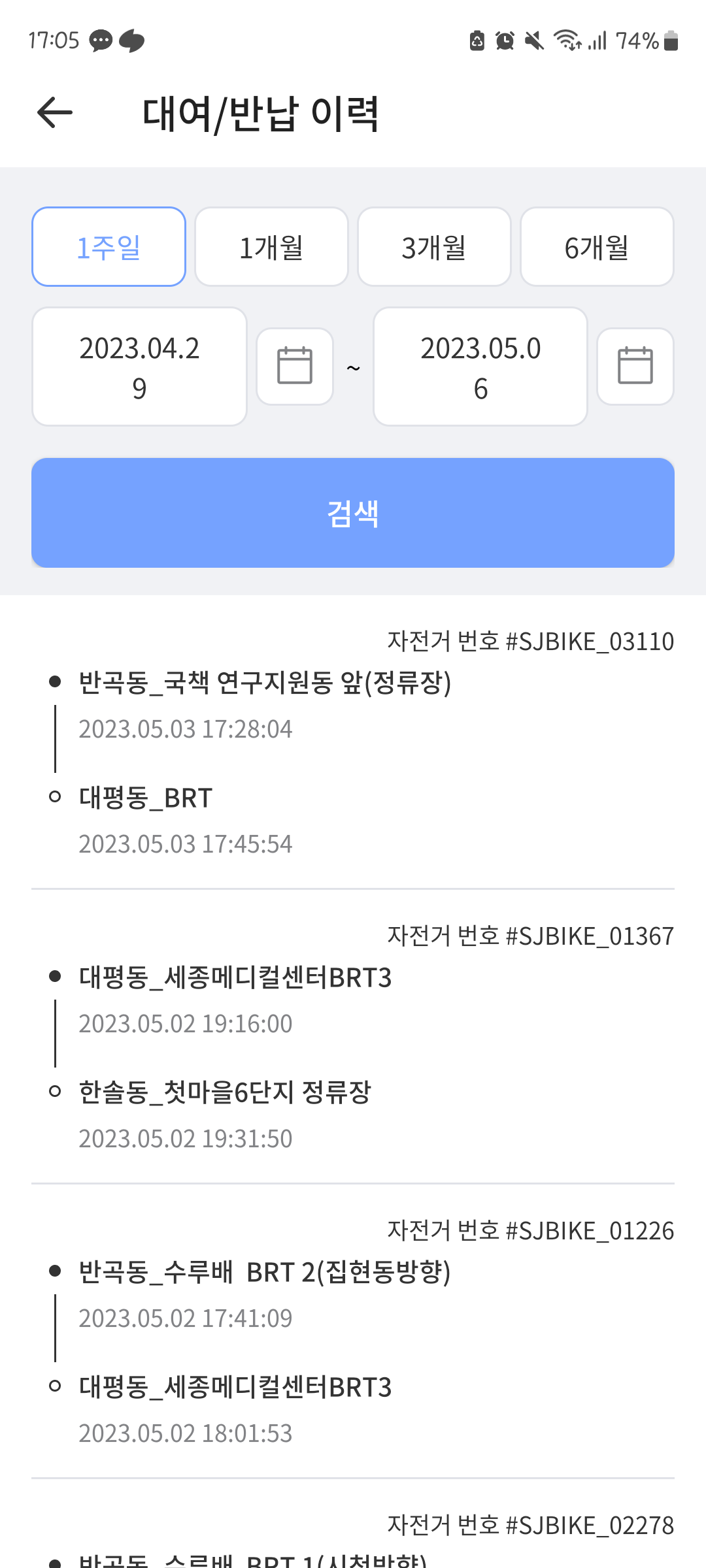Screen dimensions: 706x1568
Task: Edit start date field 2023.04.29
Action: [x=139, y=367]
